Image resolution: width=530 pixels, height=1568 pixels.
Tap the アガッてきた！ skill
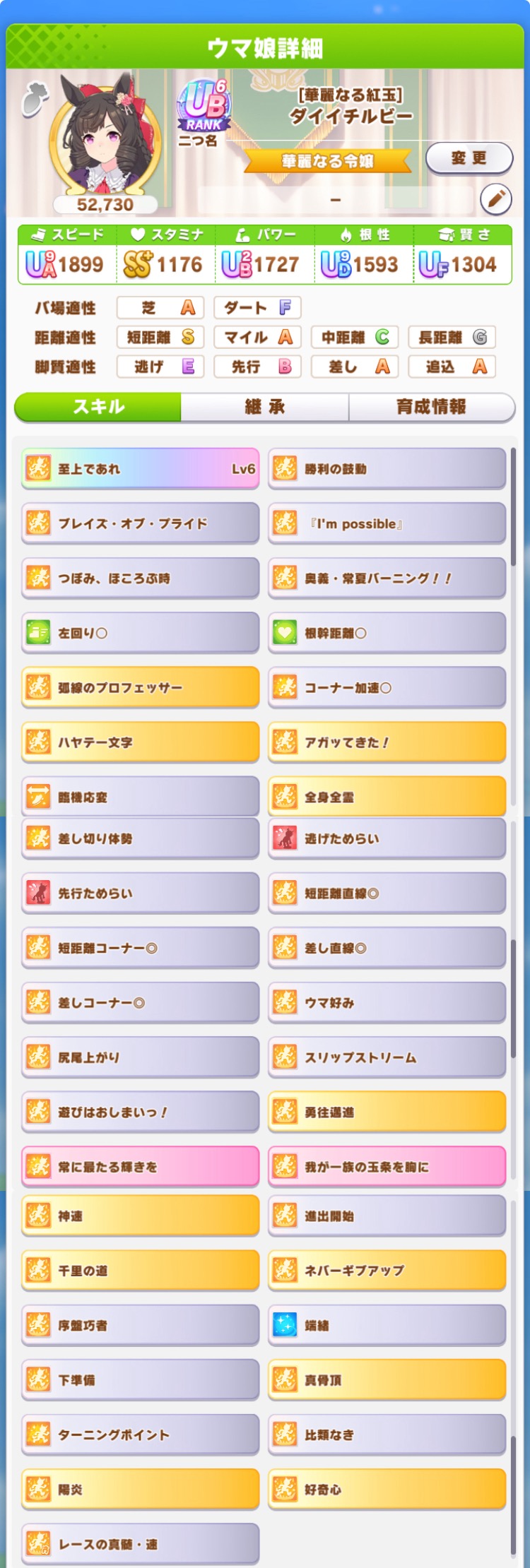387,742
